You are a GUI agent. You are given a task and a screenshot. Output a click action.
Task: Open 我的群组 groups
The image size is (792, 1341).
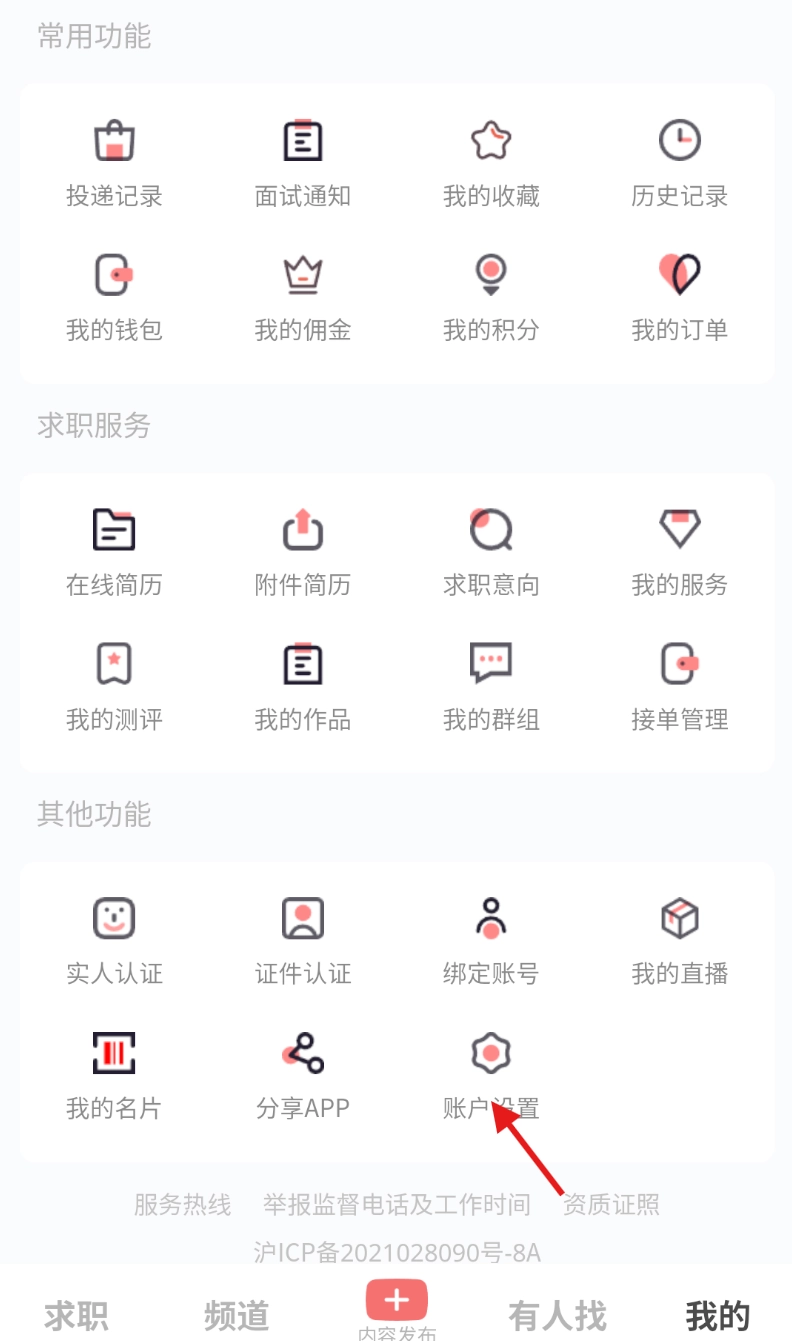click(x=491, y=687)
